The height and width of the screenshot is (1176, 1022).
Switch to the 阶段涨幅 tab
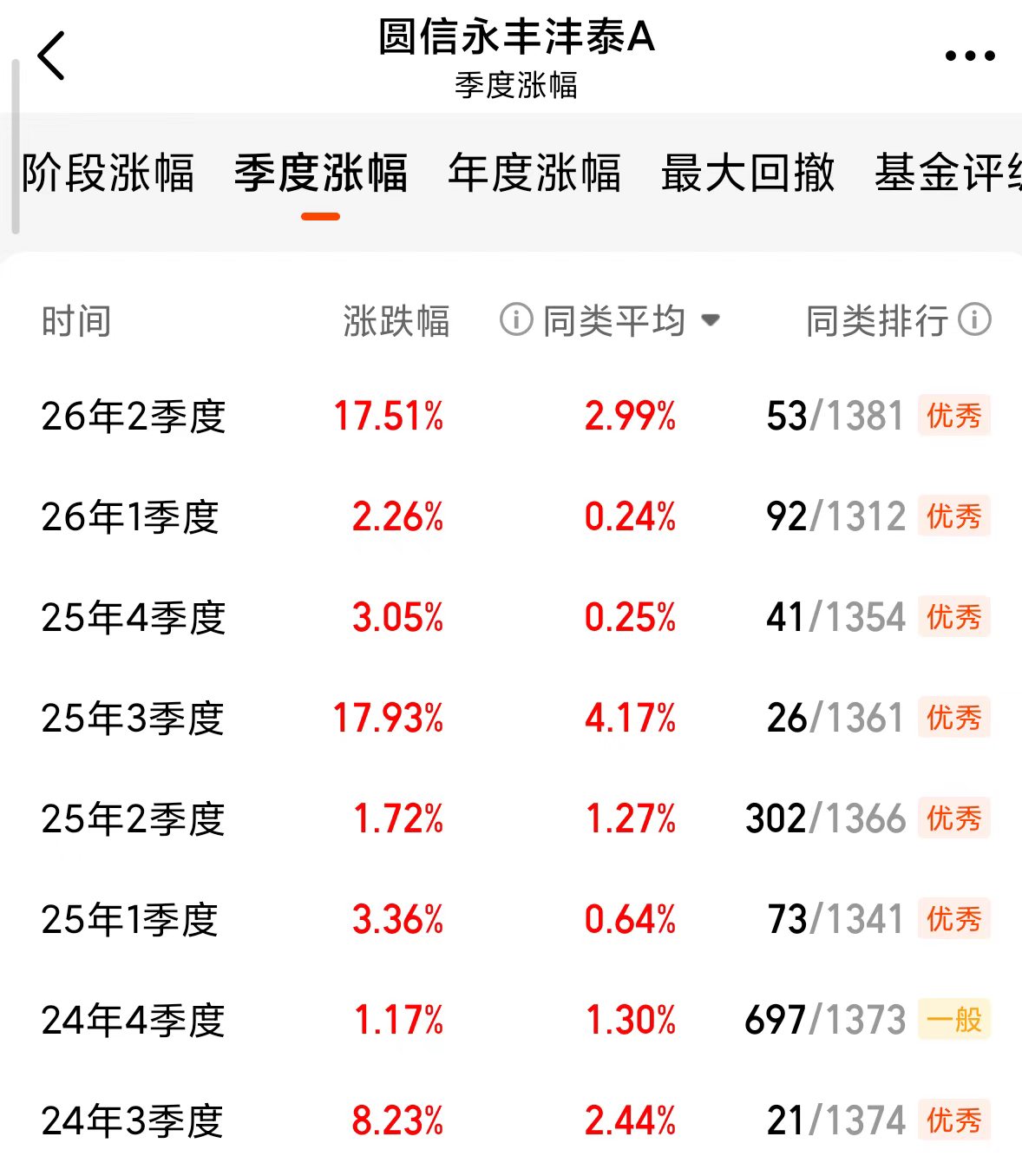108,172
